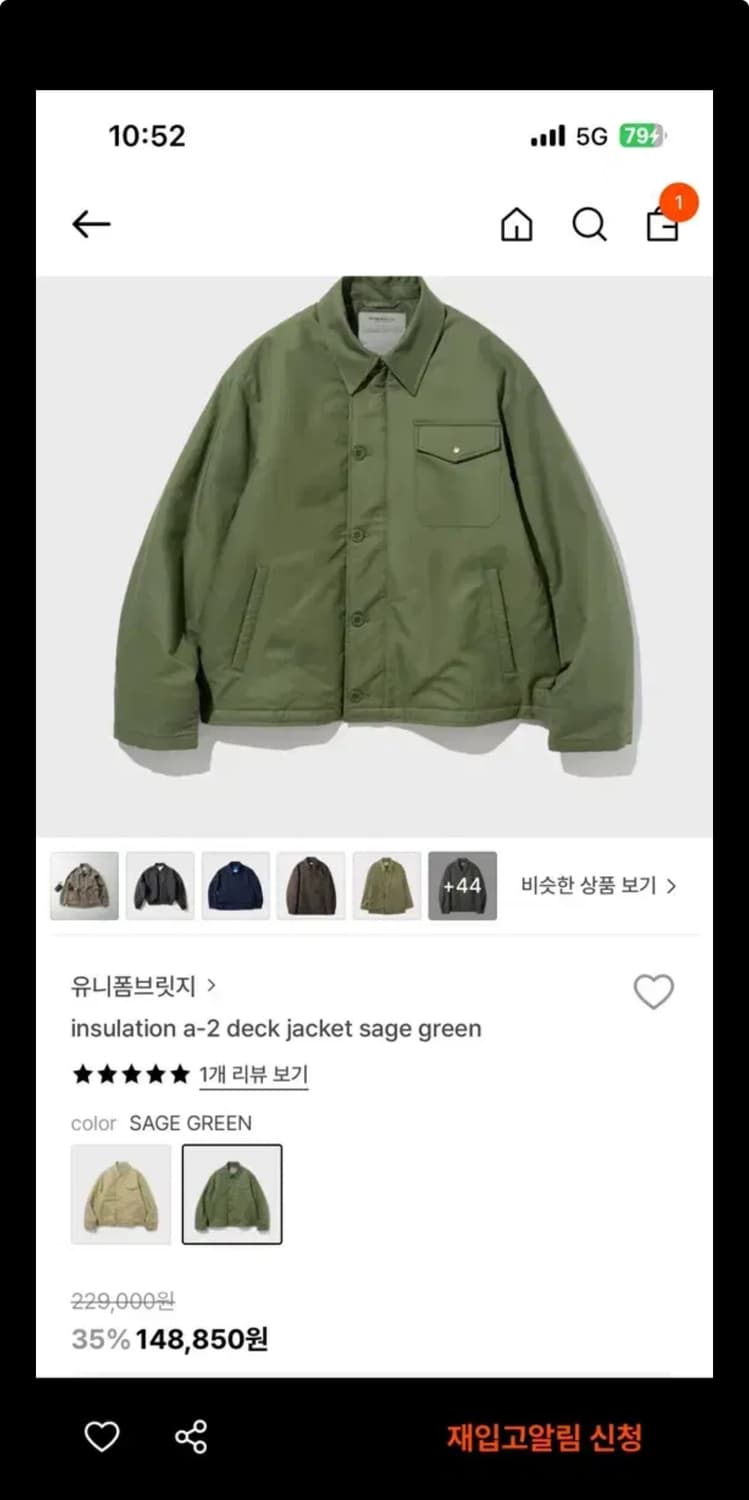Tap 재입고알림 신청 restock alert button
Viewport: 749px width, 1500px height.
pyautogui.click(x=544, y=1437)
